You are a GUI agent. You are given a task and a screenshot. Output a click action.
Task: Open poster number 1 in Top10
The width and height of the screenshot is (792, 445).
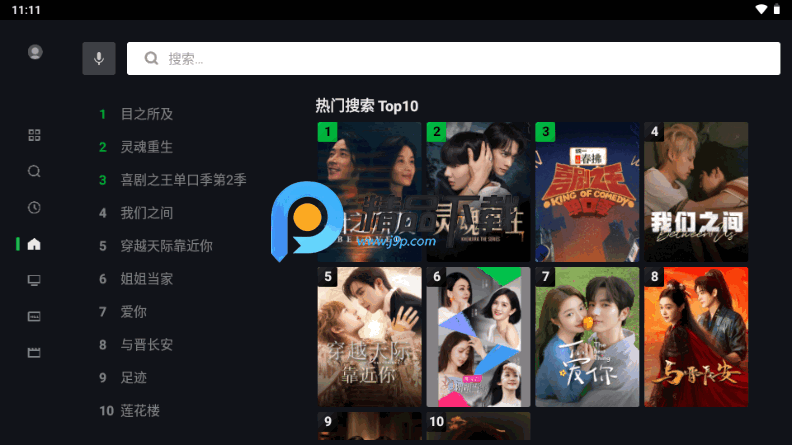click(369, 192)
